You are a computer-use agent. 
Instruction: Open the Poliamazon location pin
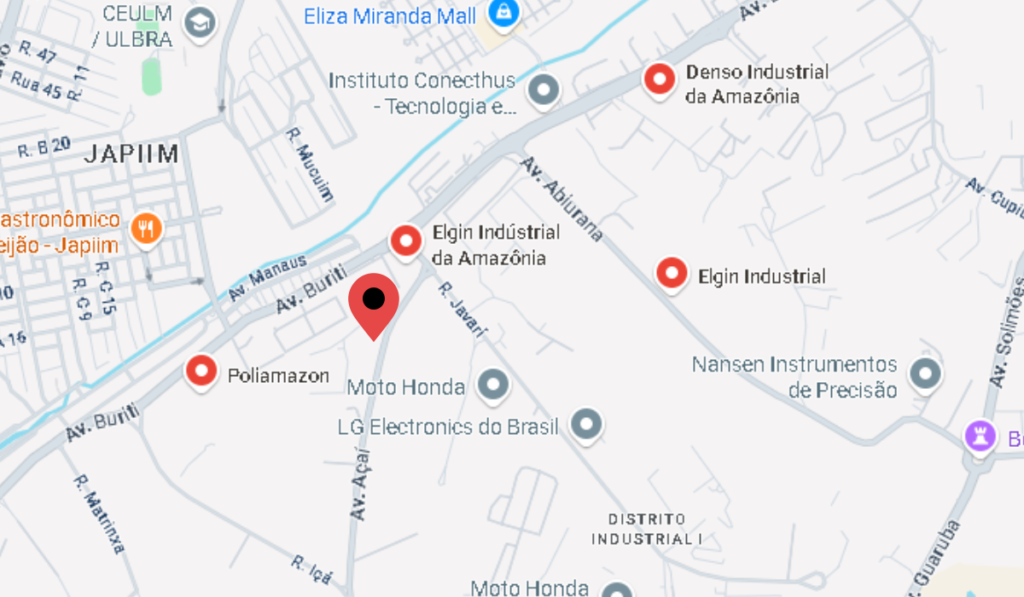[x=202, y=373]
